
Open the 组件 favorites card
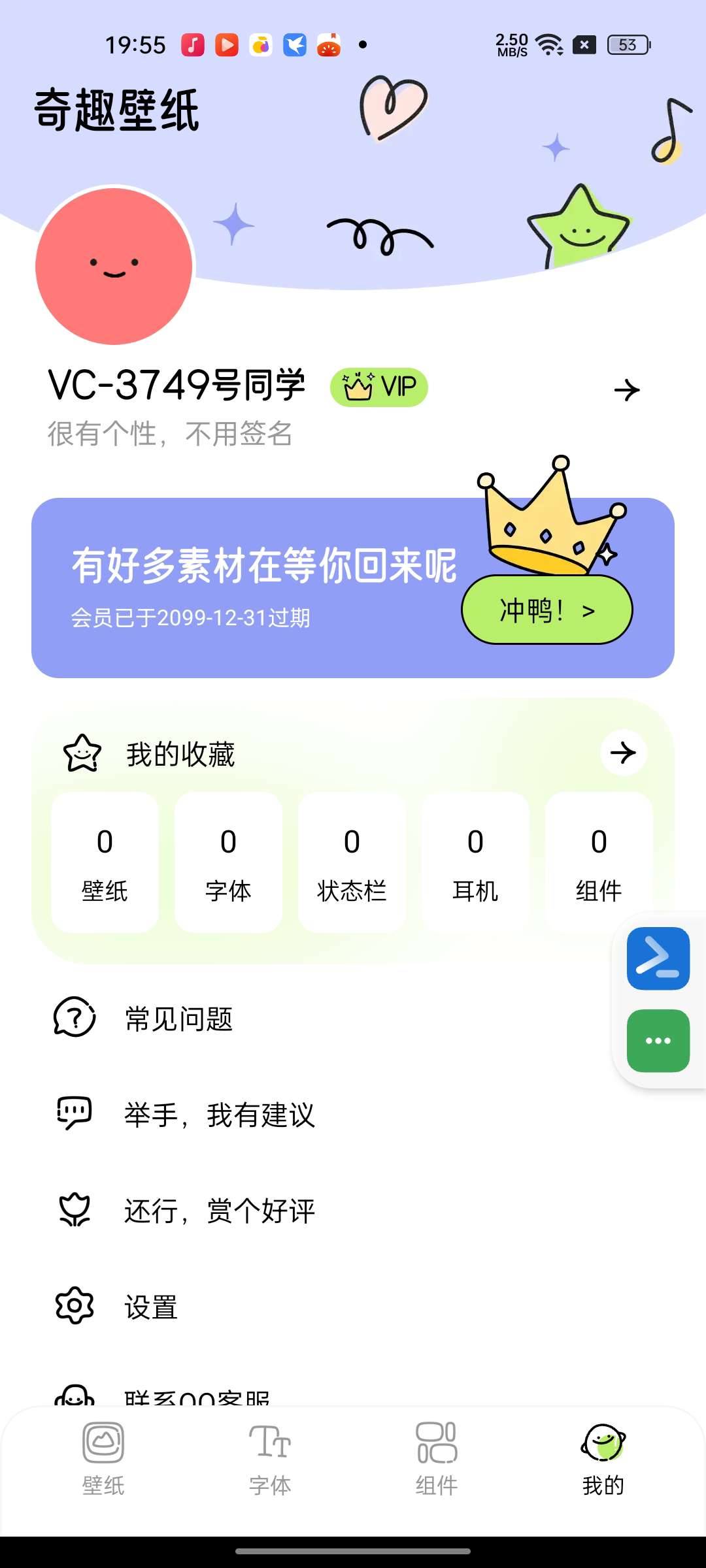tap(598, 862)
